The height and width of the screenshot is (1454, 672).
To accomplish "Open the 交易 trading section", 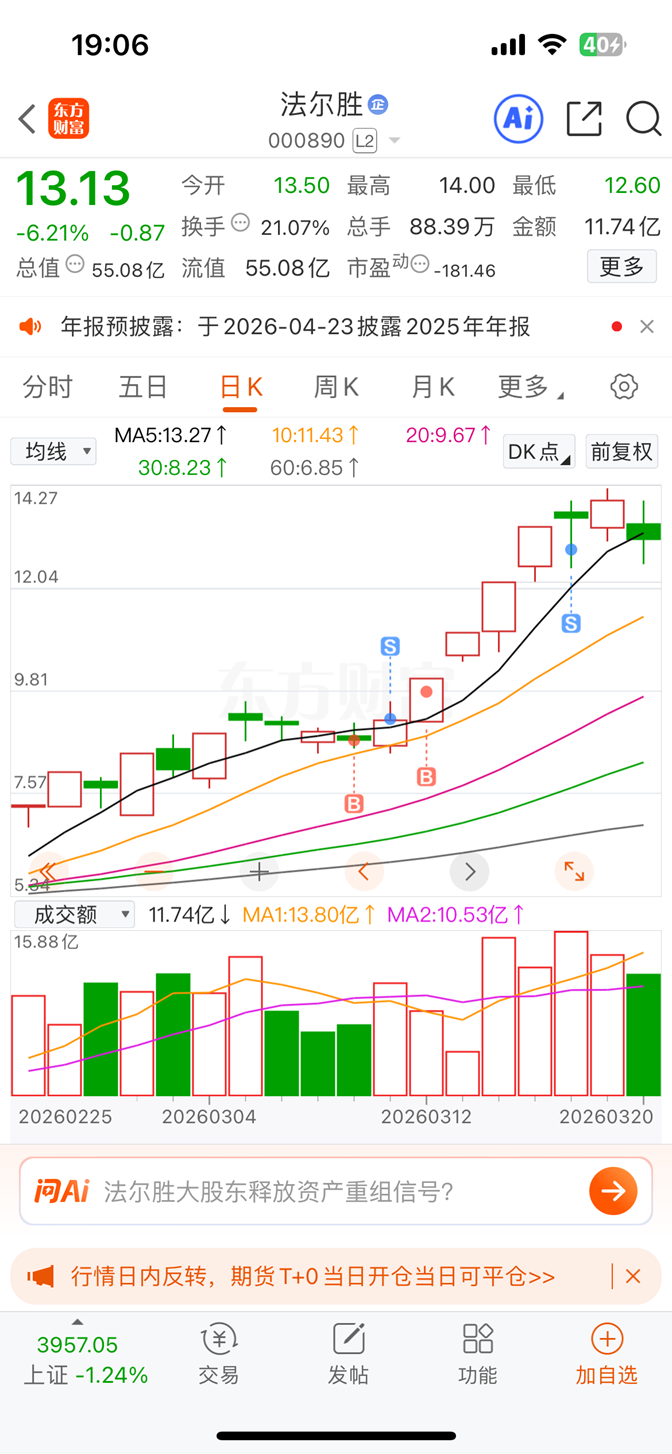I will click(x=218, y=1355).
